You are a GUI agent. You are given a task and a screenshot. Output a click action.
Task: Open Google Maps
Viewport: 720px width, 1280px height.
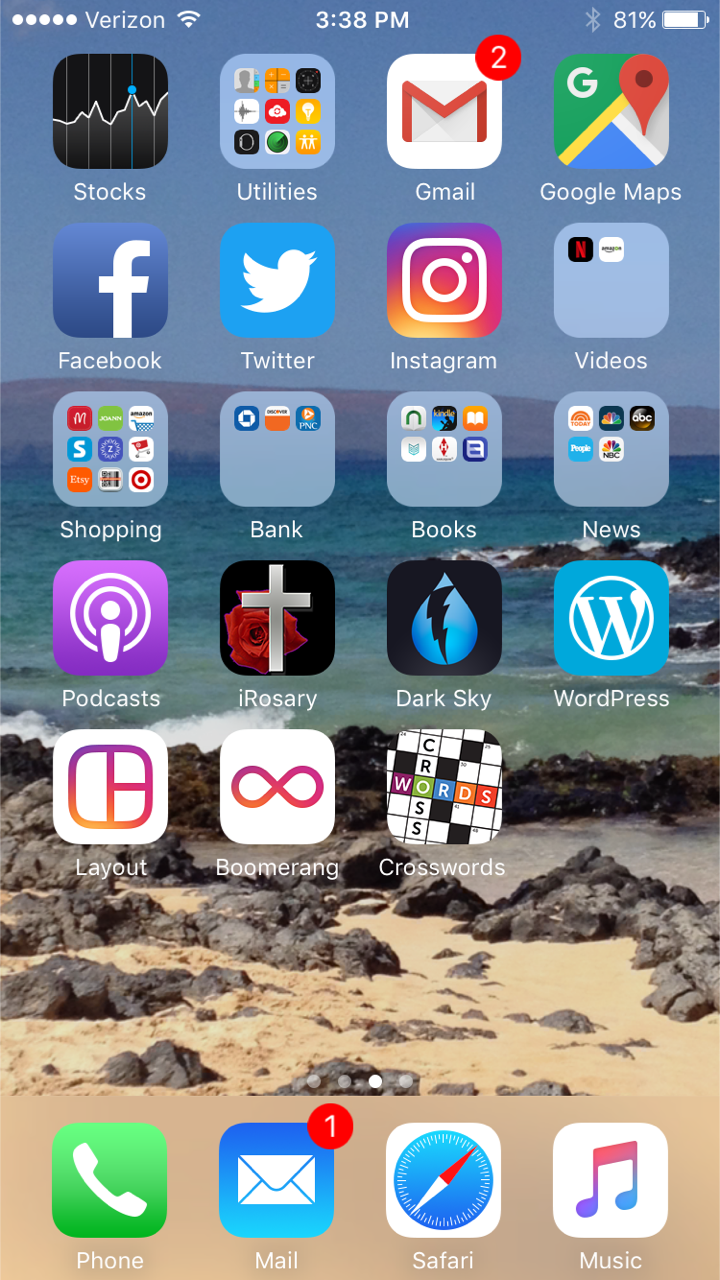(611, 111)
